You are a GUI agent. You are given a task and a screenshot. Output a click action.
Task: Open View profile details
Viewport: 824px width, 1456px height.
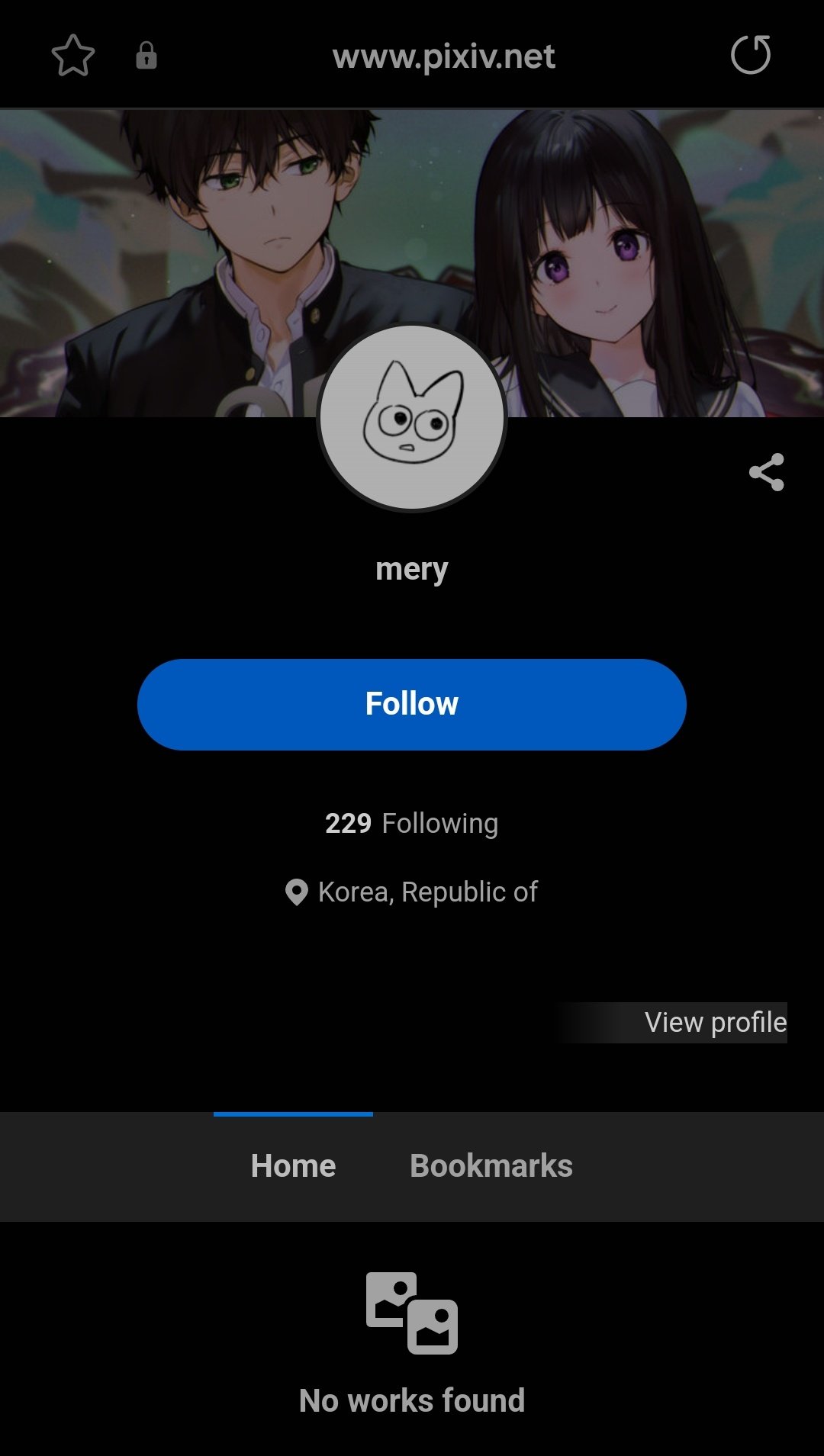click(714, 1022)
